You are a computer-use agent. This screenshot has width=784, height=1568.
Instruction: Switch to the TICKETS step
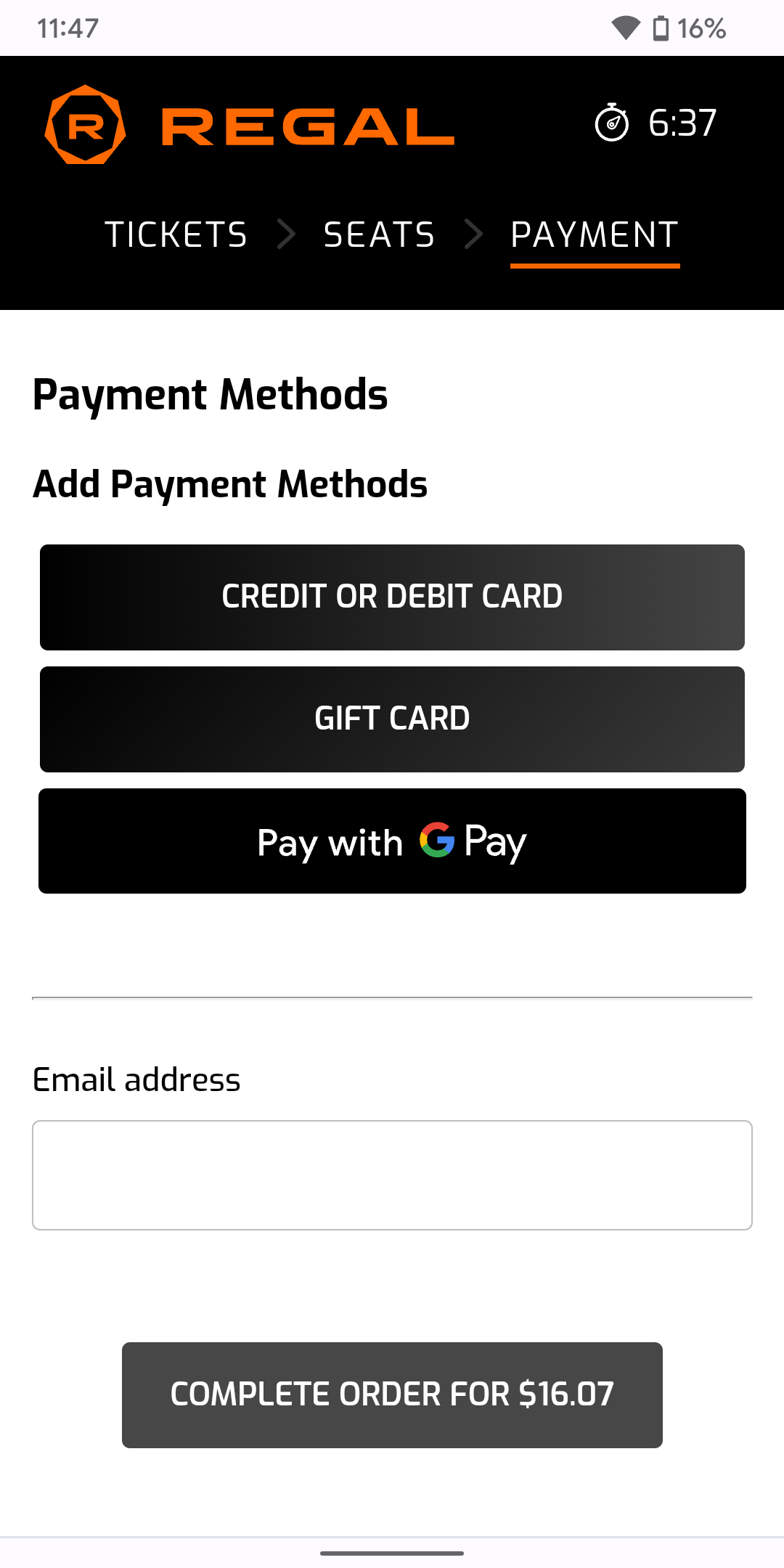coord(176,234)
